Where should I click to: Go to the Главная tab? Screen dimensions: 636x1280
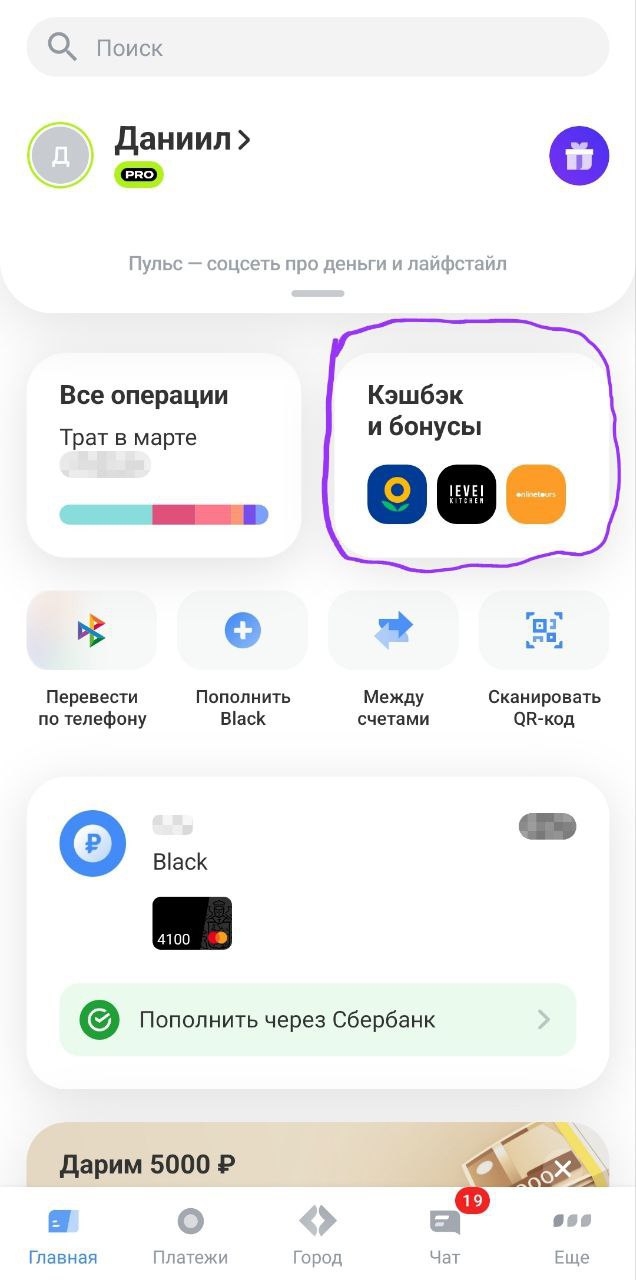(x=63, y=1236)
